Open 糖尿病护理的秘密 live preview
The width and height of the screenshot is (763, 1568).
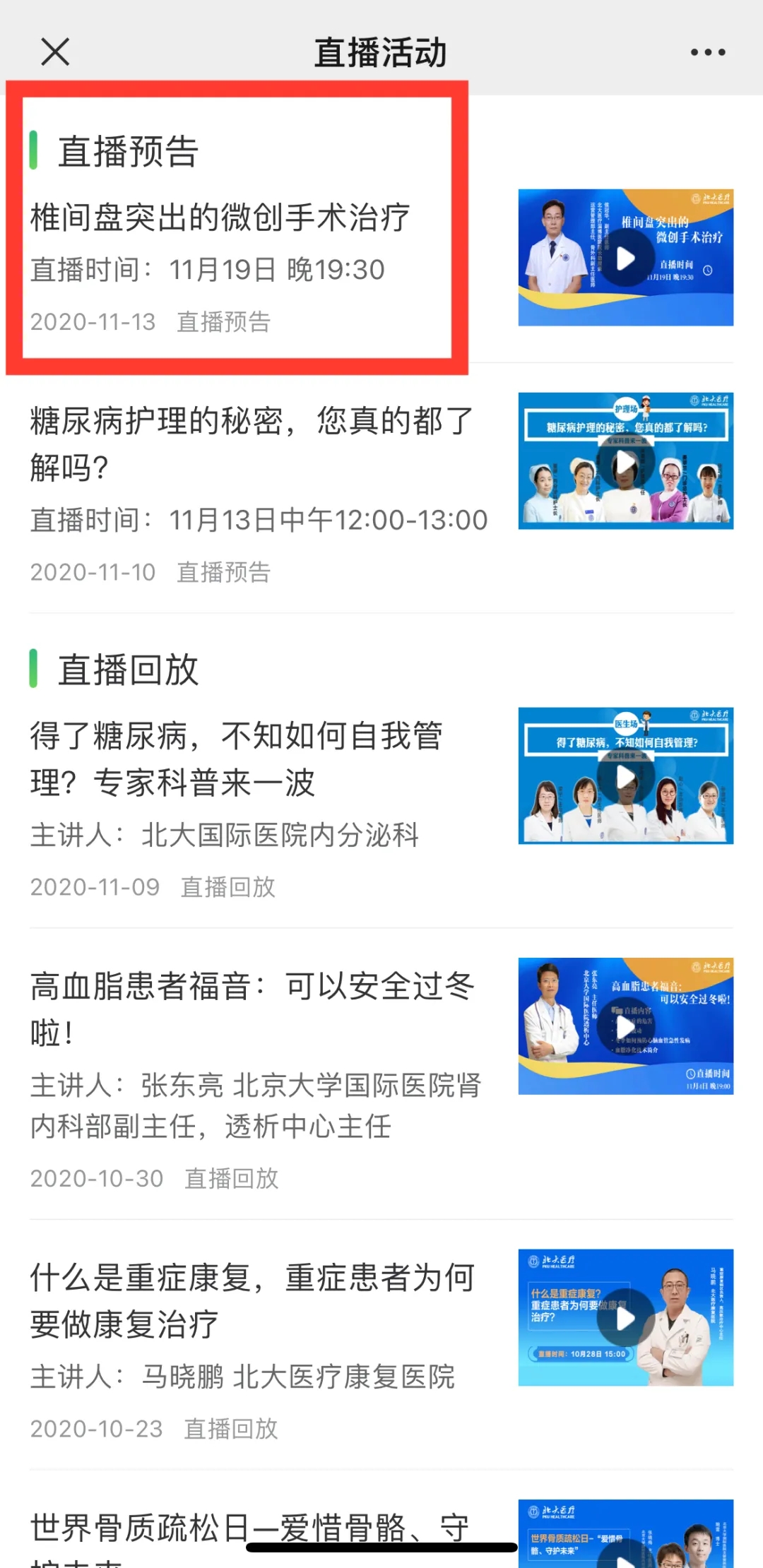pyautogui.click(x=251, y=444)
